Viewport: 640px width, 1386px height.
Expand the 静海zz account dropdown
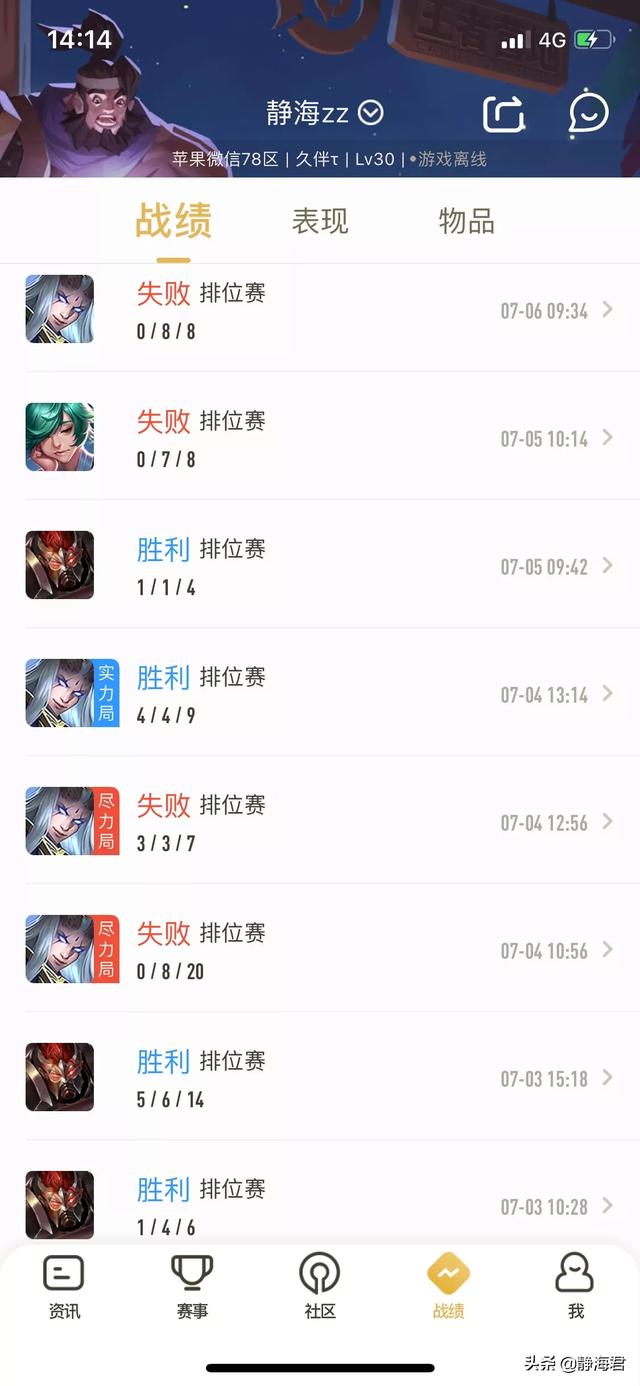coord(371,113)
